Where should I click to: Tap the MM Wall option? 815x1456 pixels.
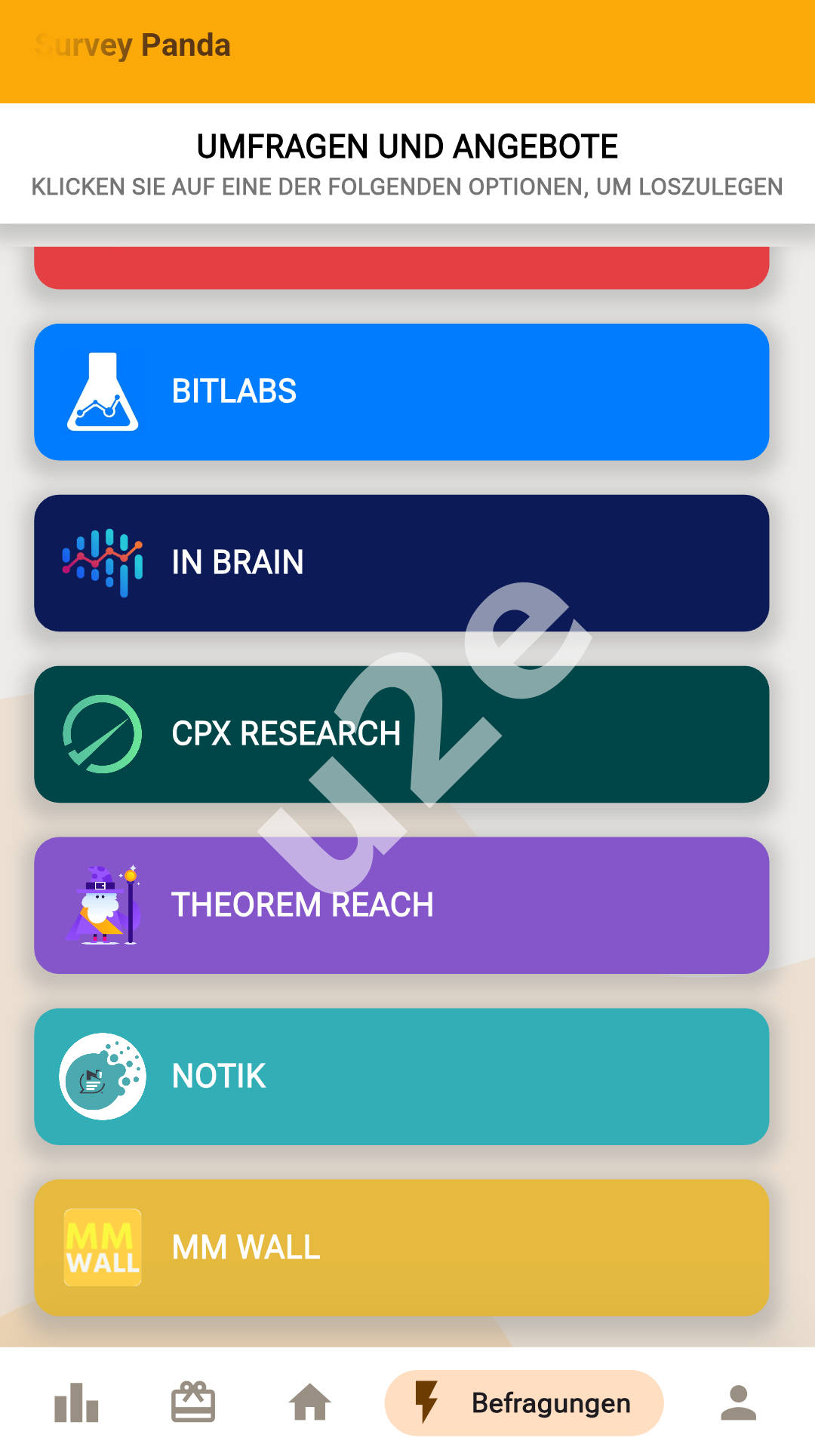(x=401, y=1247)
